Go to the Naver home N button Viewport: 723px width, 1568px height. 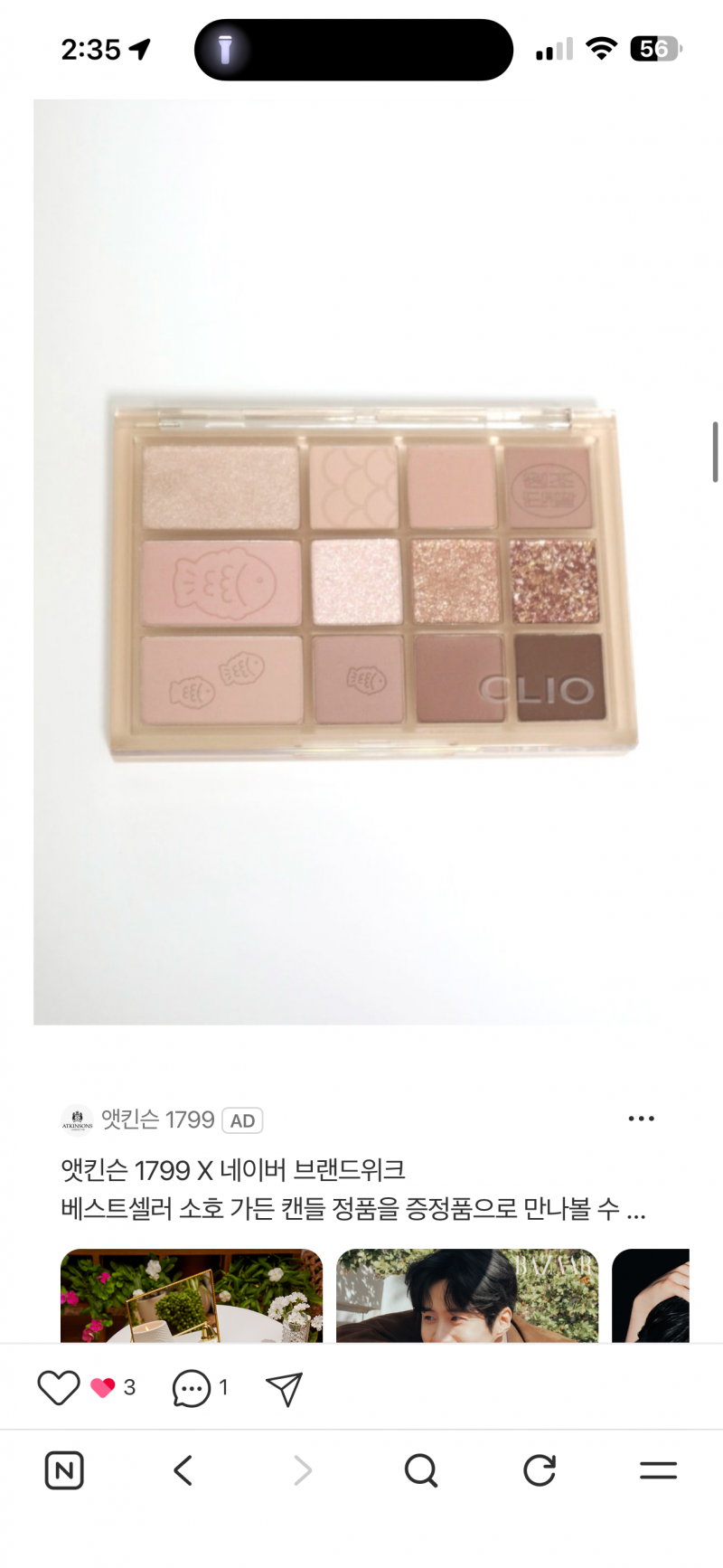coord(64,1470)
